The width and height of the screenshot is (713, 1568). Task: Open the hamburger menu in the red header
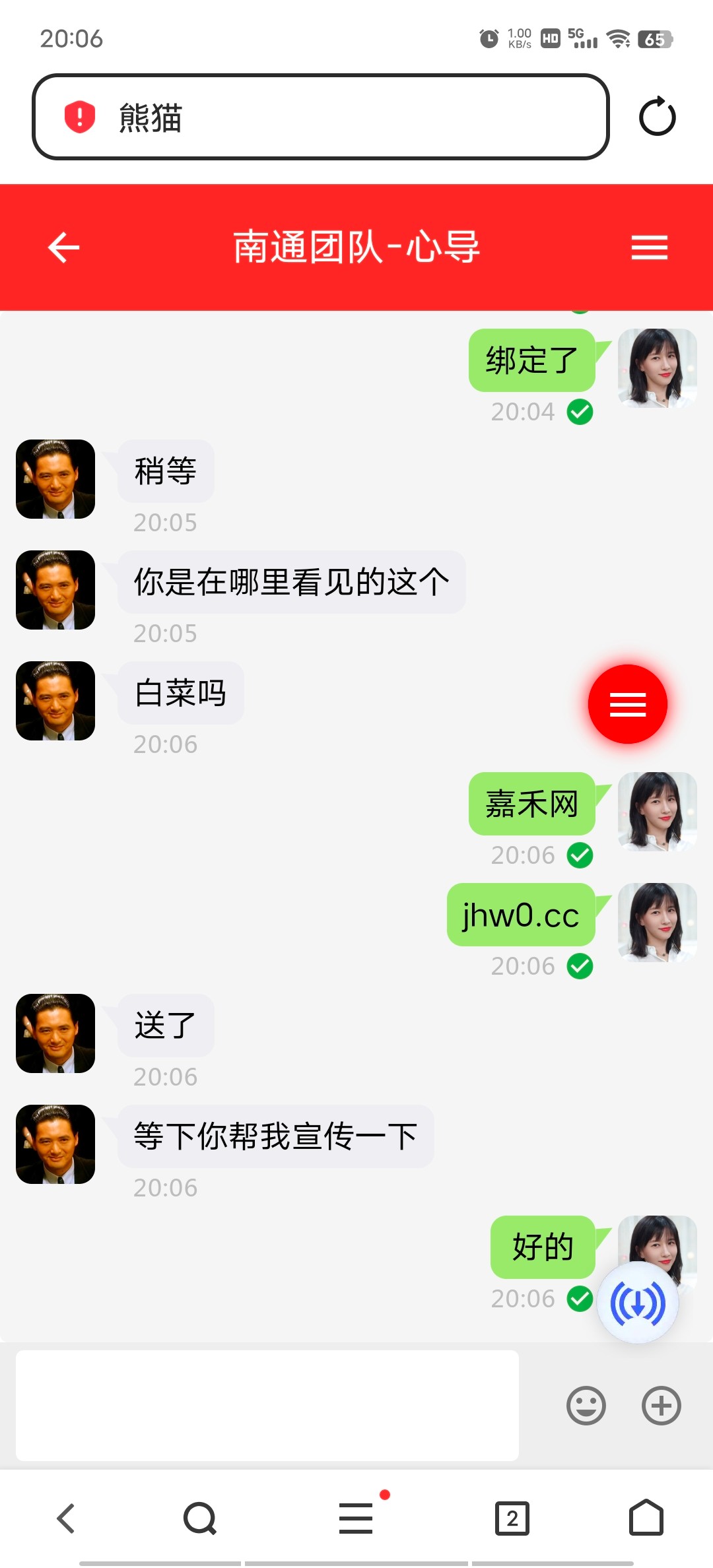(x=649, y=247)
